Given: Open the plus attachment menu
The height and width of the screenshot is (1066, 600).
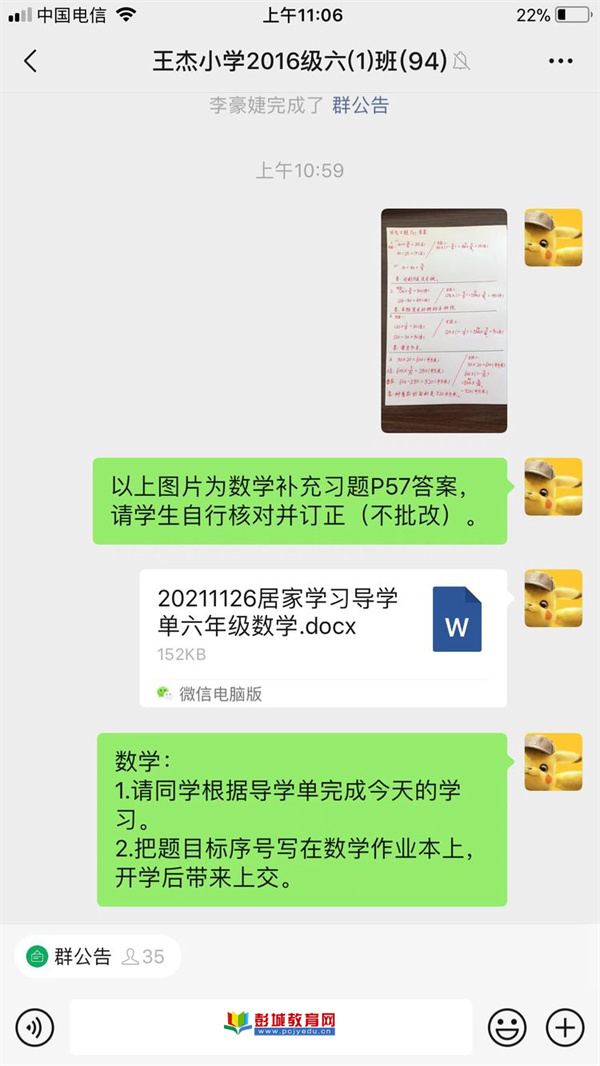Looking at the screenshot, I should click(564, 1026).
